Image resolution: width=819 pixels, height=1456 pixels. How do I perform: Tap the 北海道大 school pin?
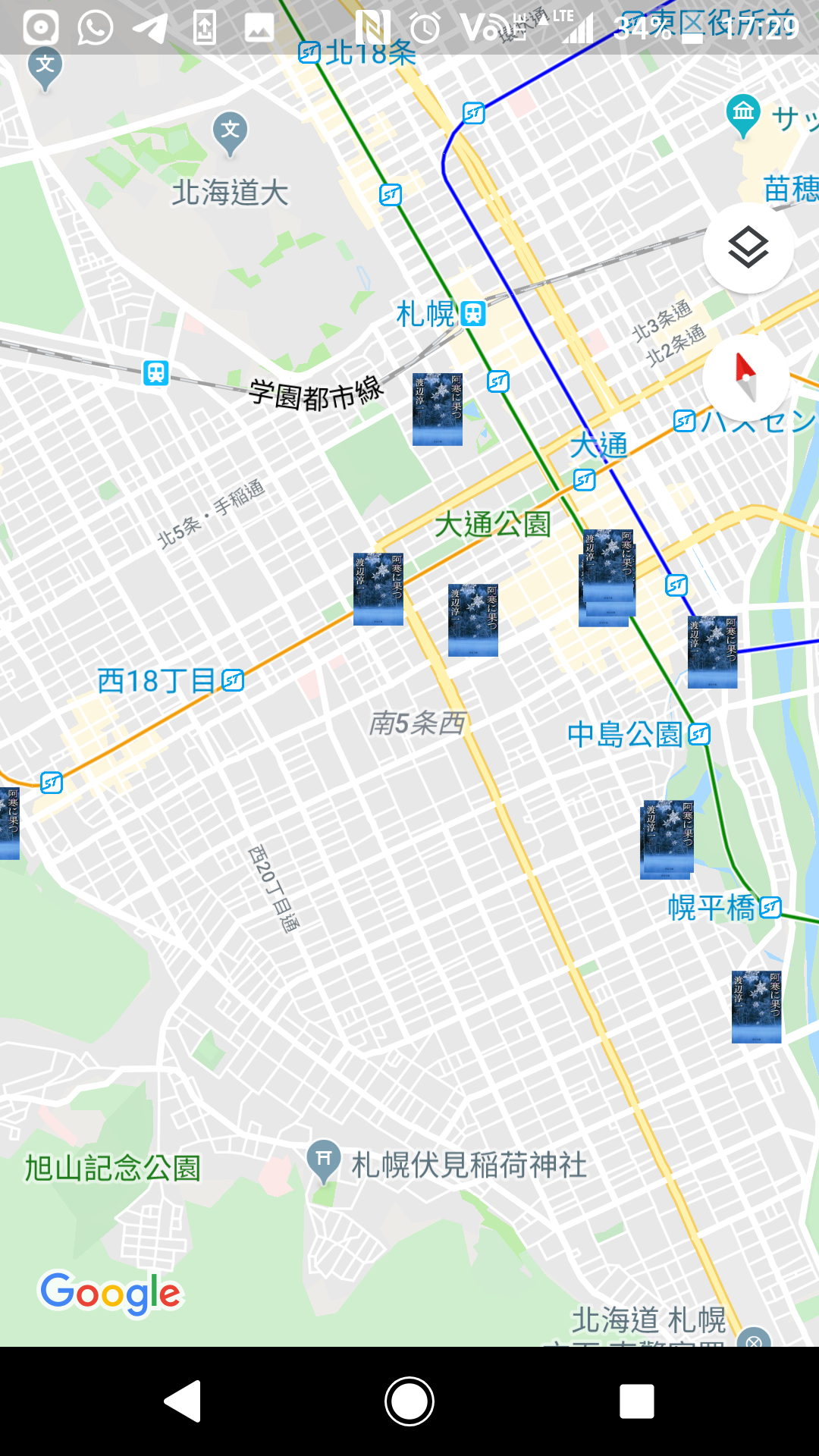[230, 134]
